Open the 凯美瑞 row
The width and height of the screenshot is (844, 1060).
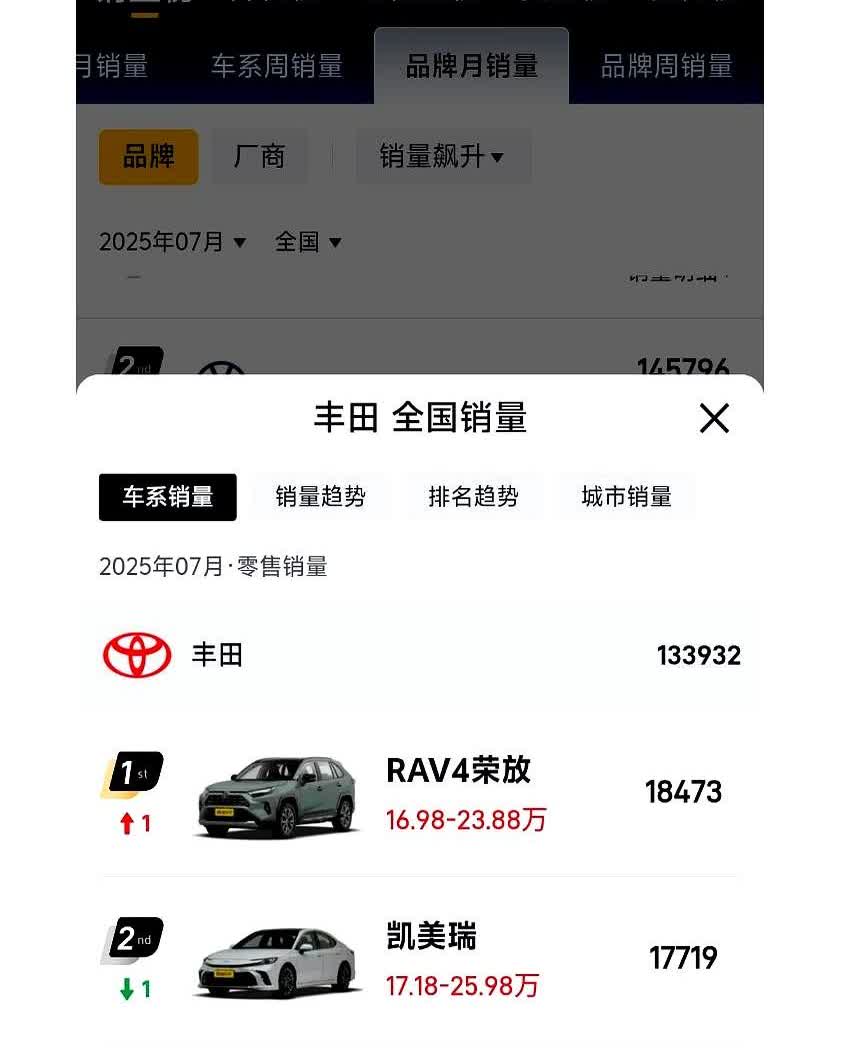click(x=419, y=960)
